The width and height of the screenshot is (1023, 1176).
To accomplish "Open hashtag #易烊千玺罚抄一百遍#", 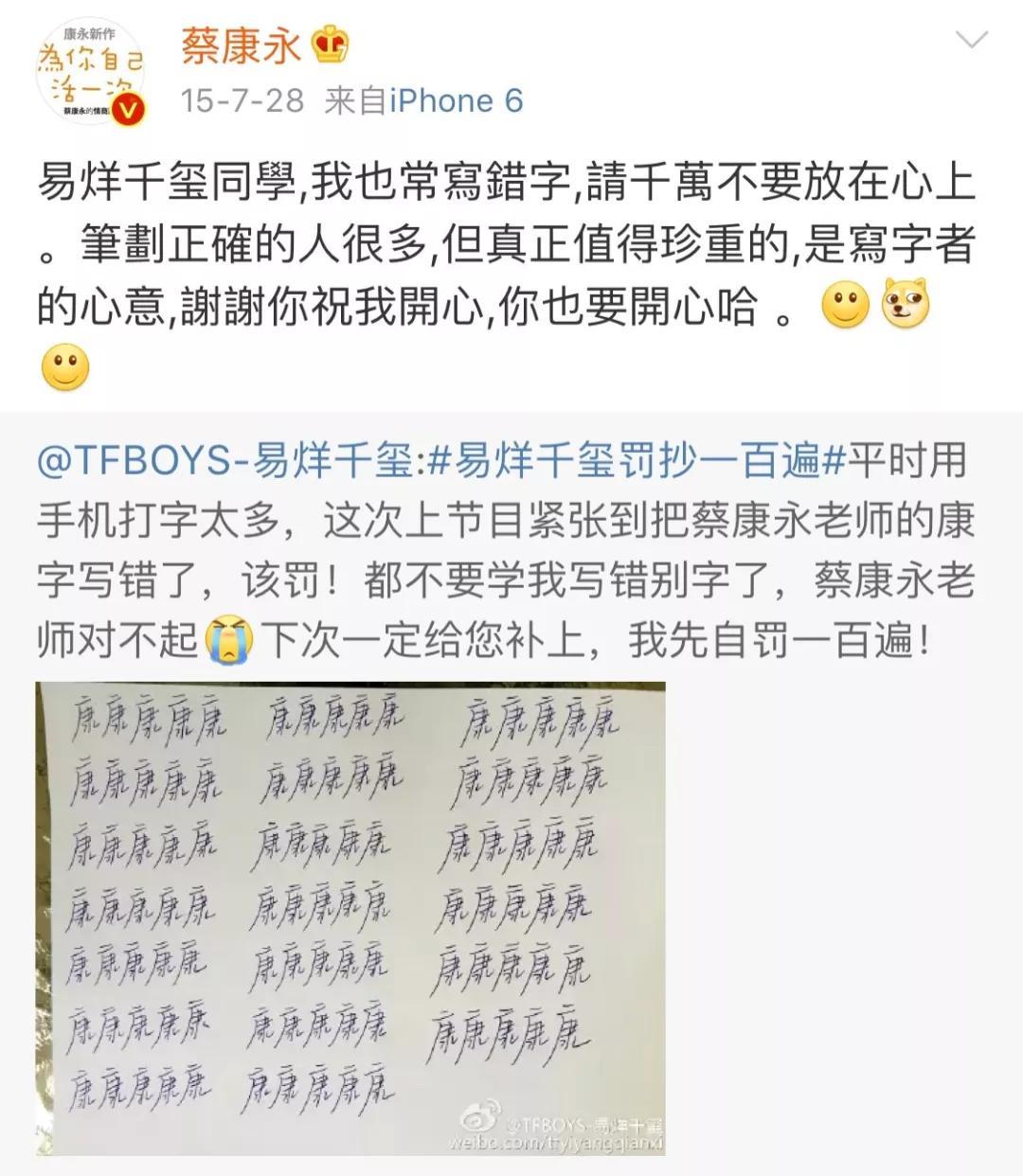I will pos(636,462).
